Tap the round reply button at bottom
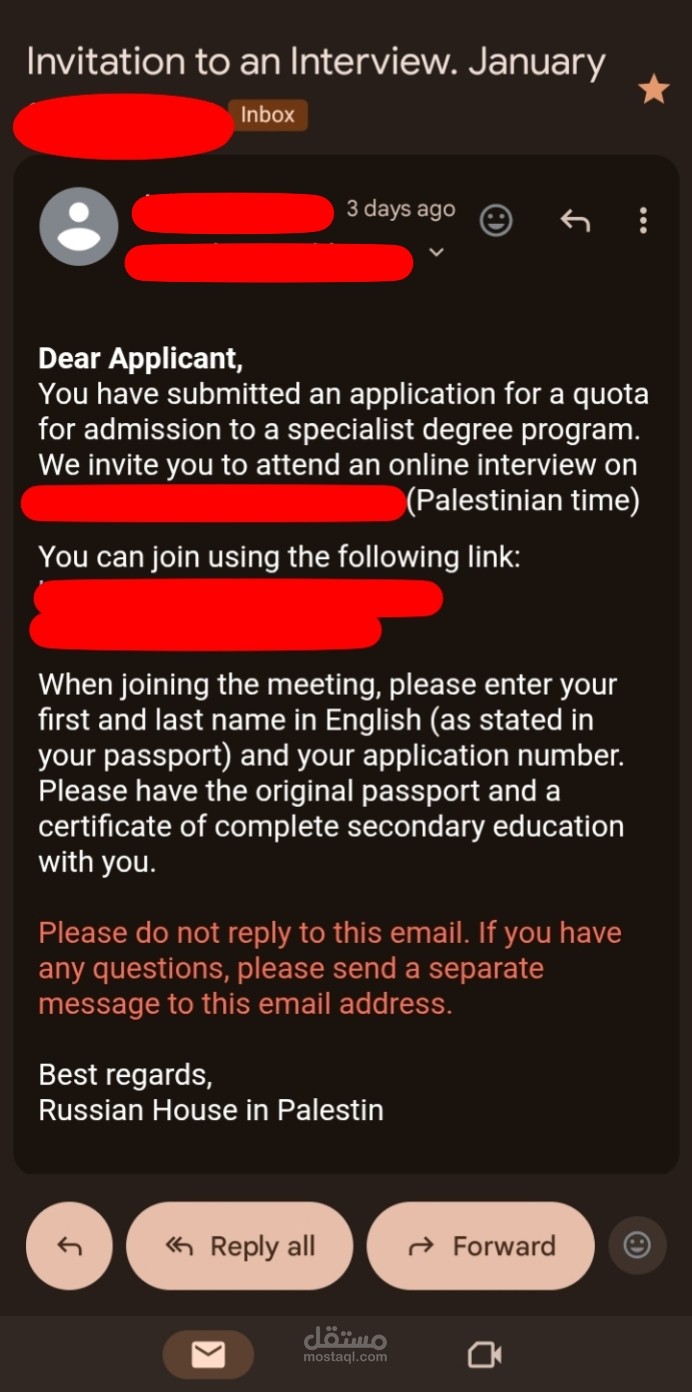 69,1246
